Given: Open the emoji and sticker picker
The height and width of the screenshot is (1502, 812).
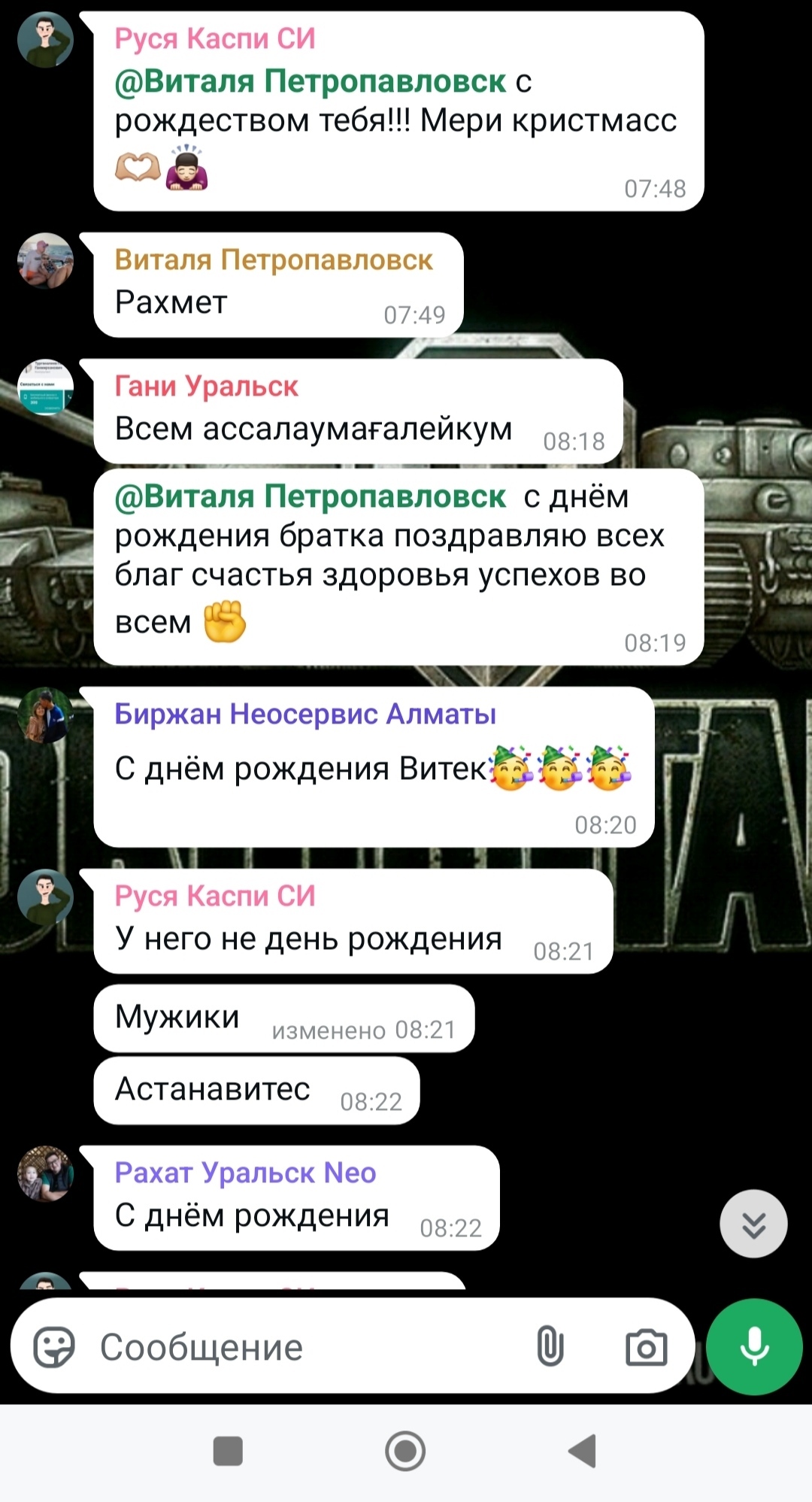Looking at the screenshot, I should [54, 1346].
